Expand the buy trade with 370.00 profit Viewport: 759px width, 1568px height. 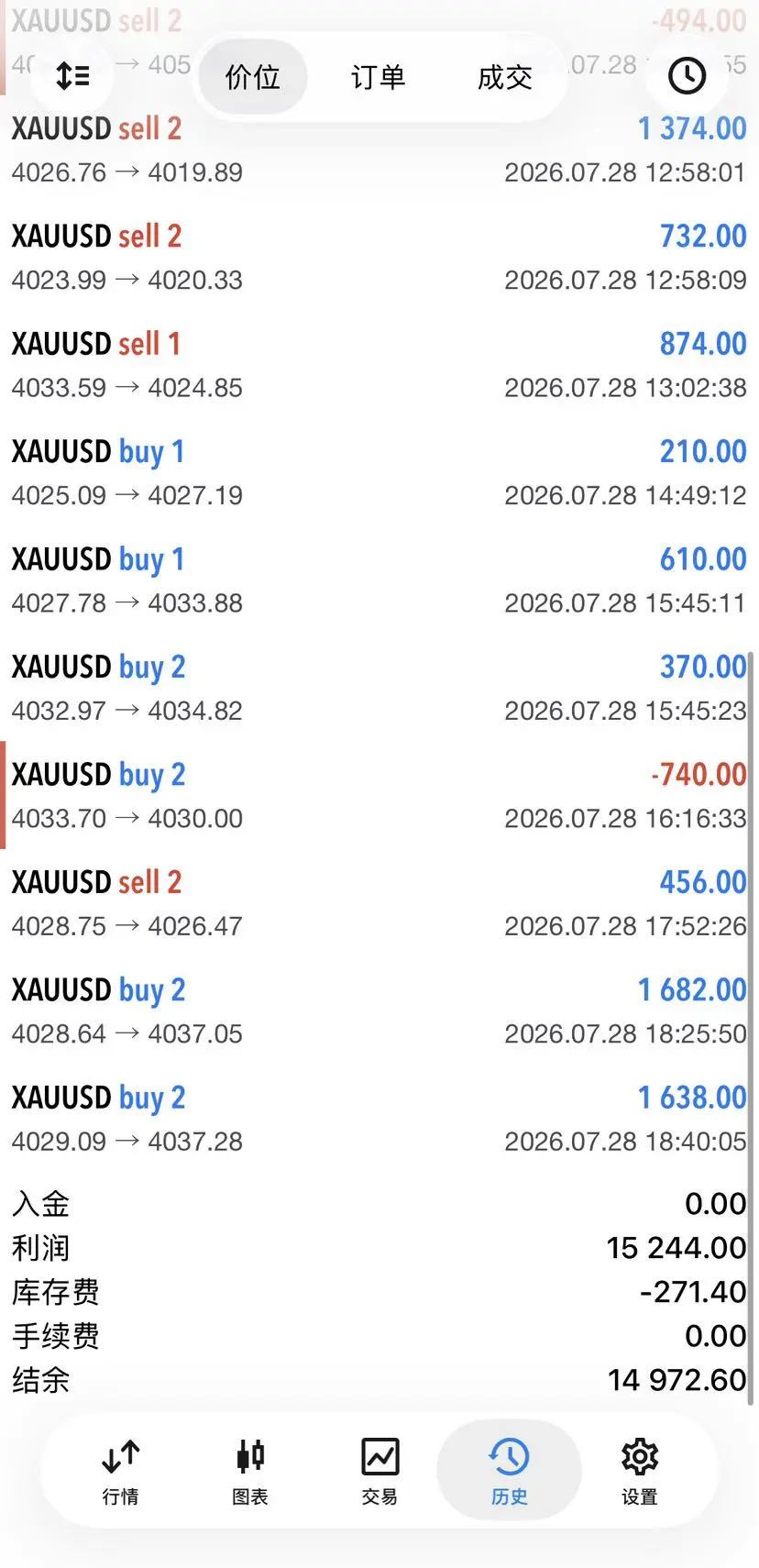379,688
